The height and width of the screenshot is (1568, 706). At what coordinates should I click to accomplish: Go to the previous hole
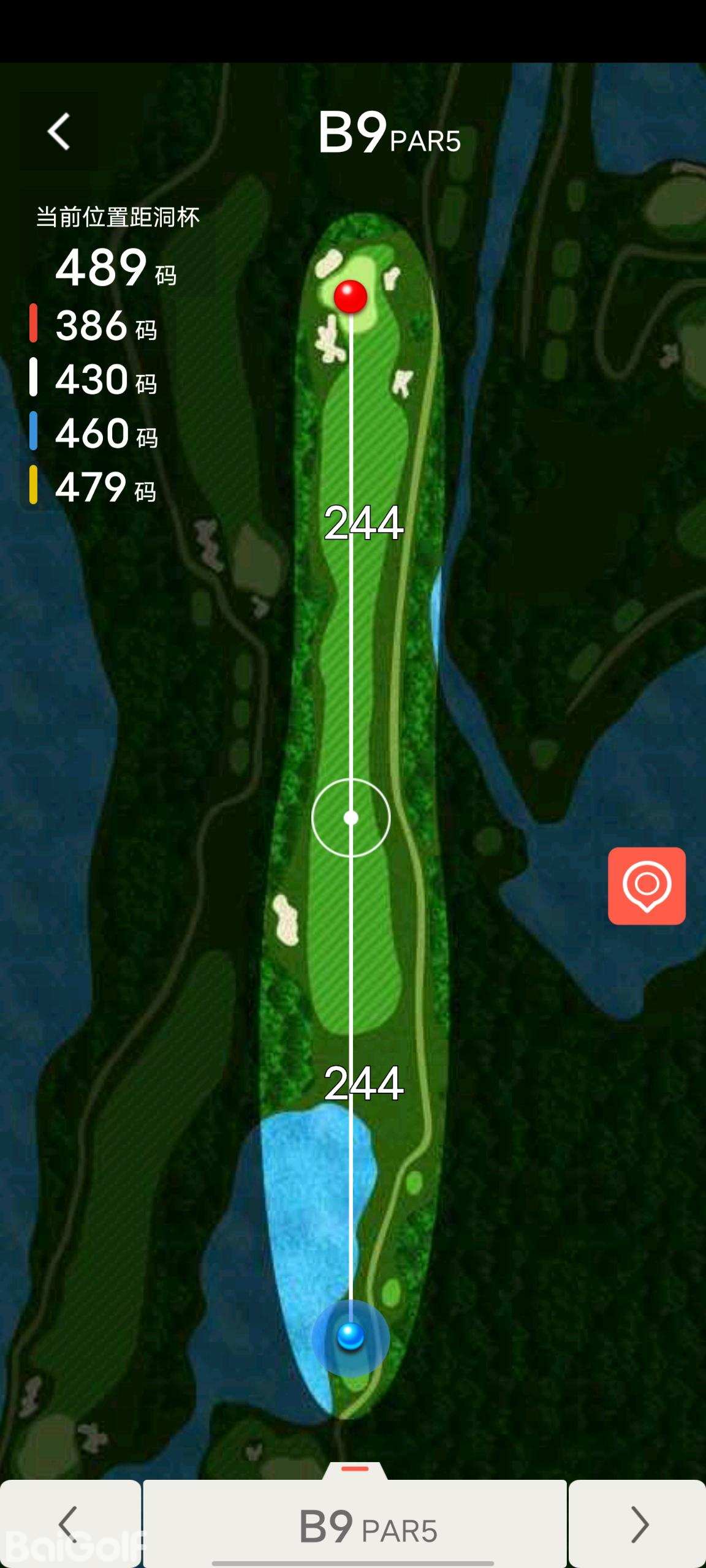tap(70, 1524)
